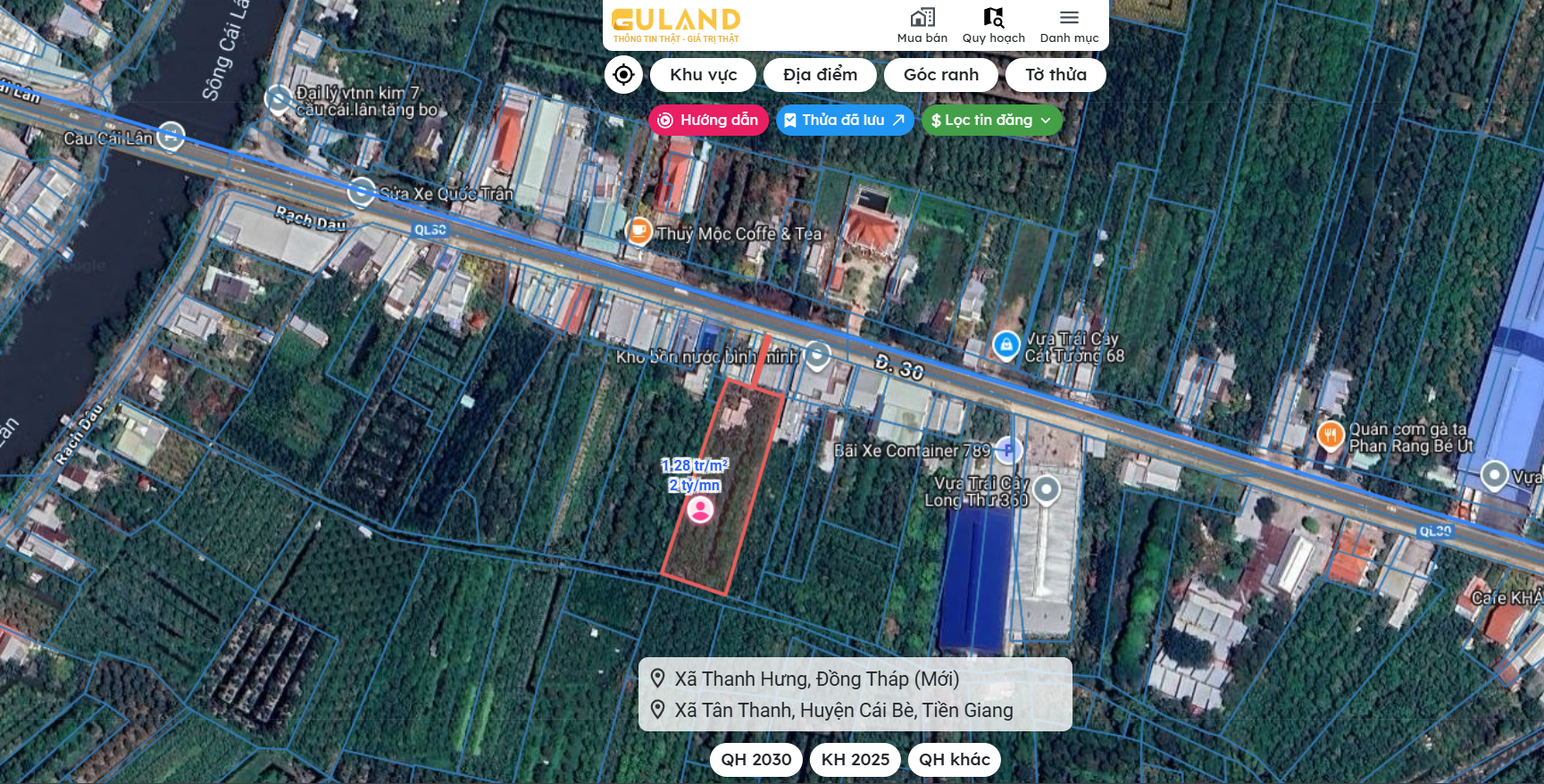Open Thửa đã lưu saved parcels

844,121
